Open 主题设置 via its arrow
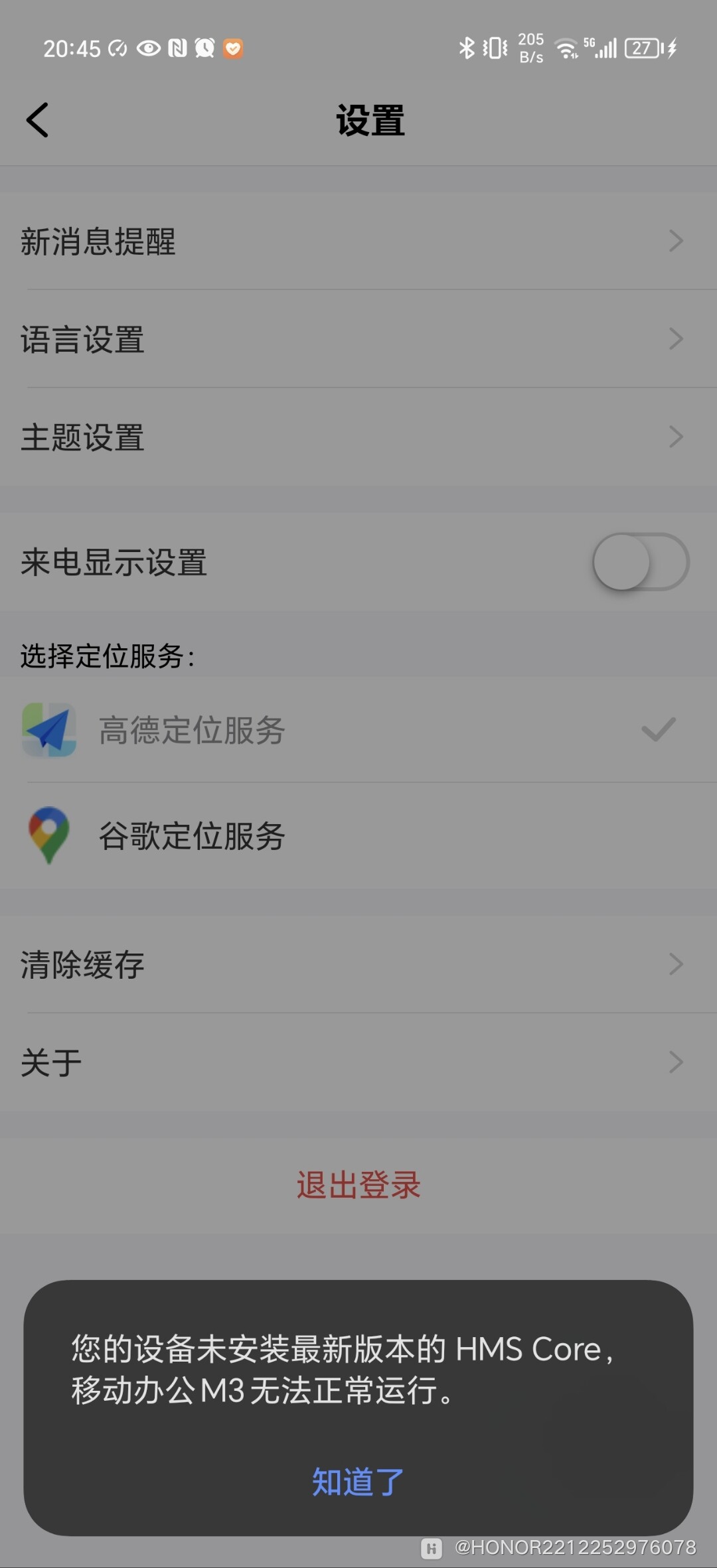 (676, 437)
